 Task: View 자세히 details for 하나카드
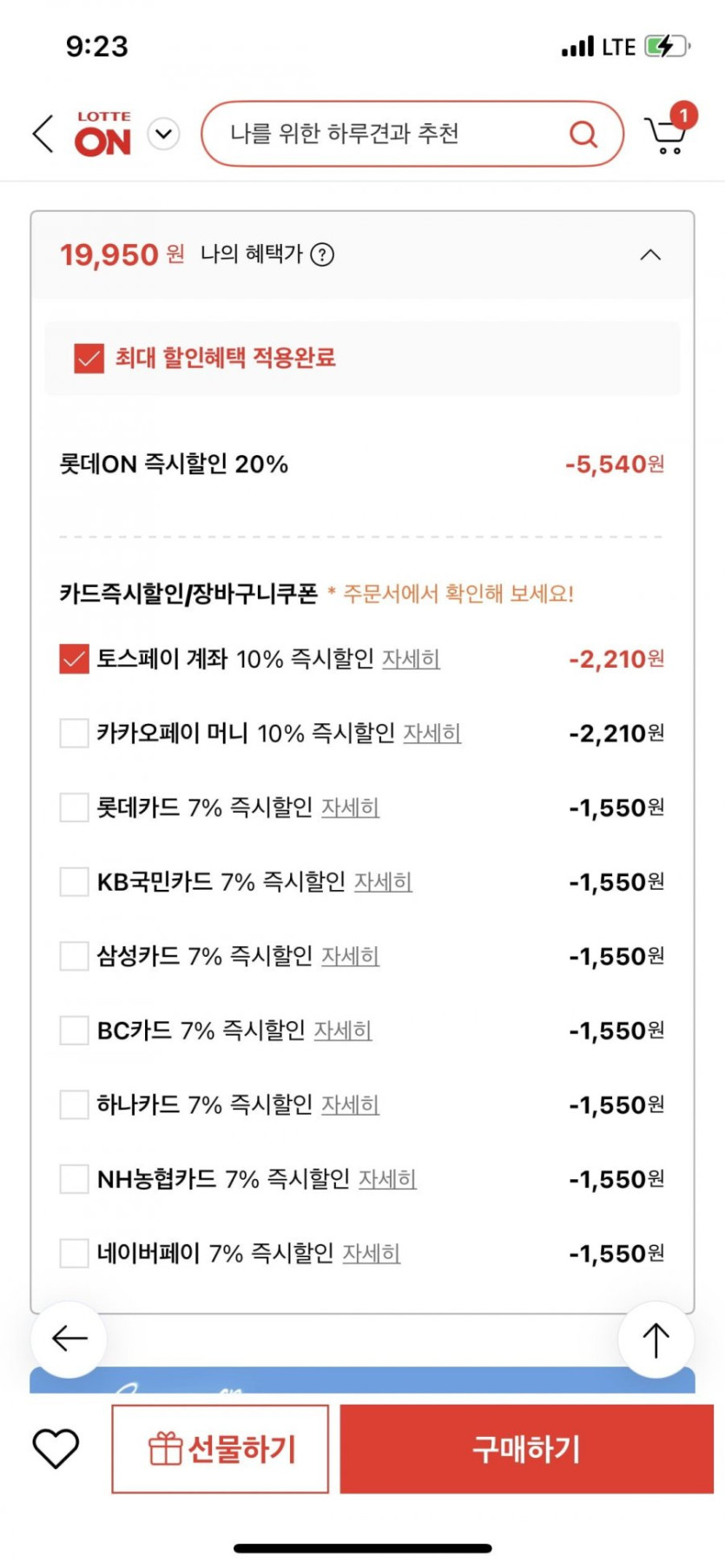click(350, 1105)
